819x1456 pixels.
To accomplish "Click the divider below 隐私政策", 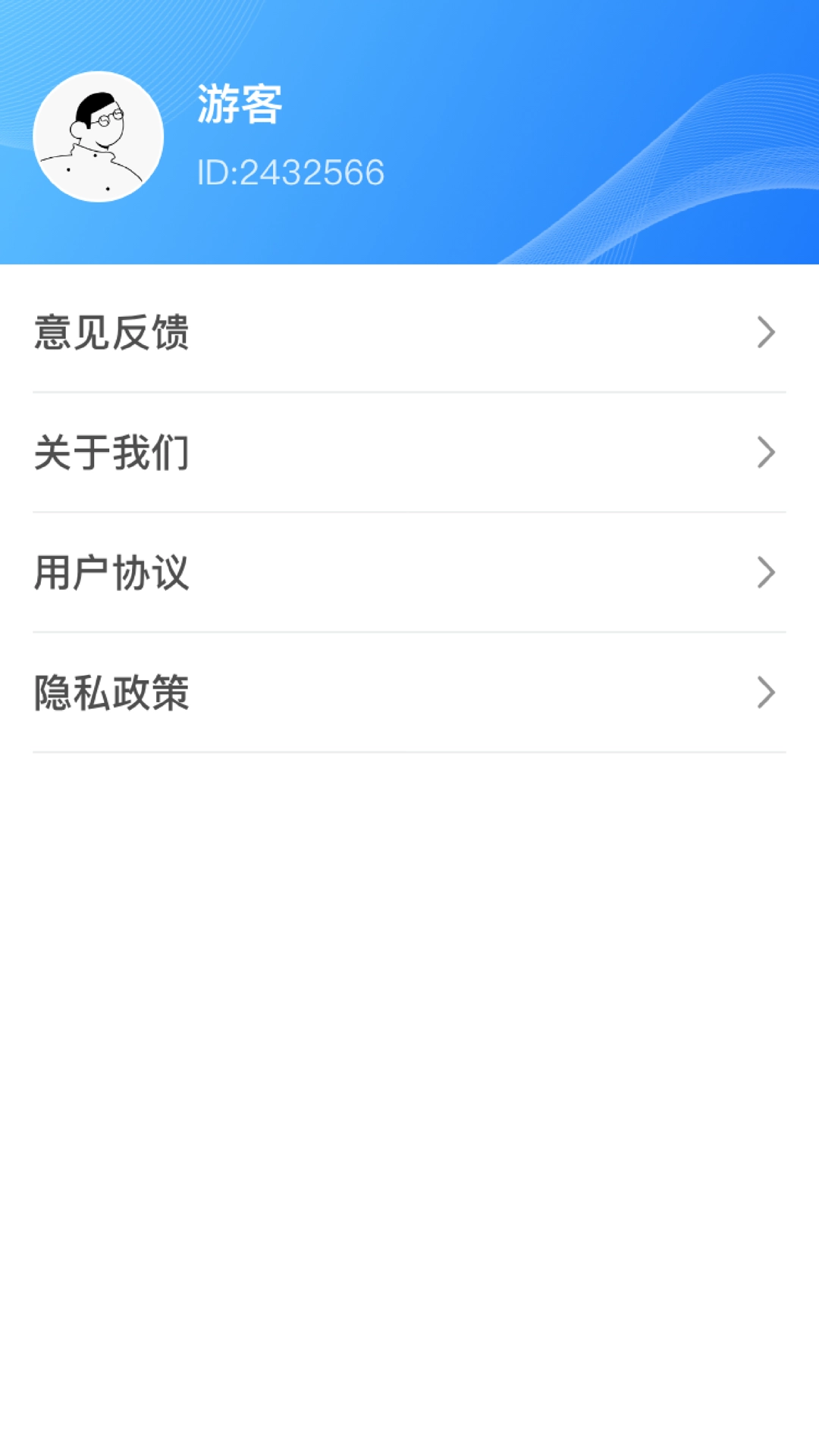I will 409,751.
